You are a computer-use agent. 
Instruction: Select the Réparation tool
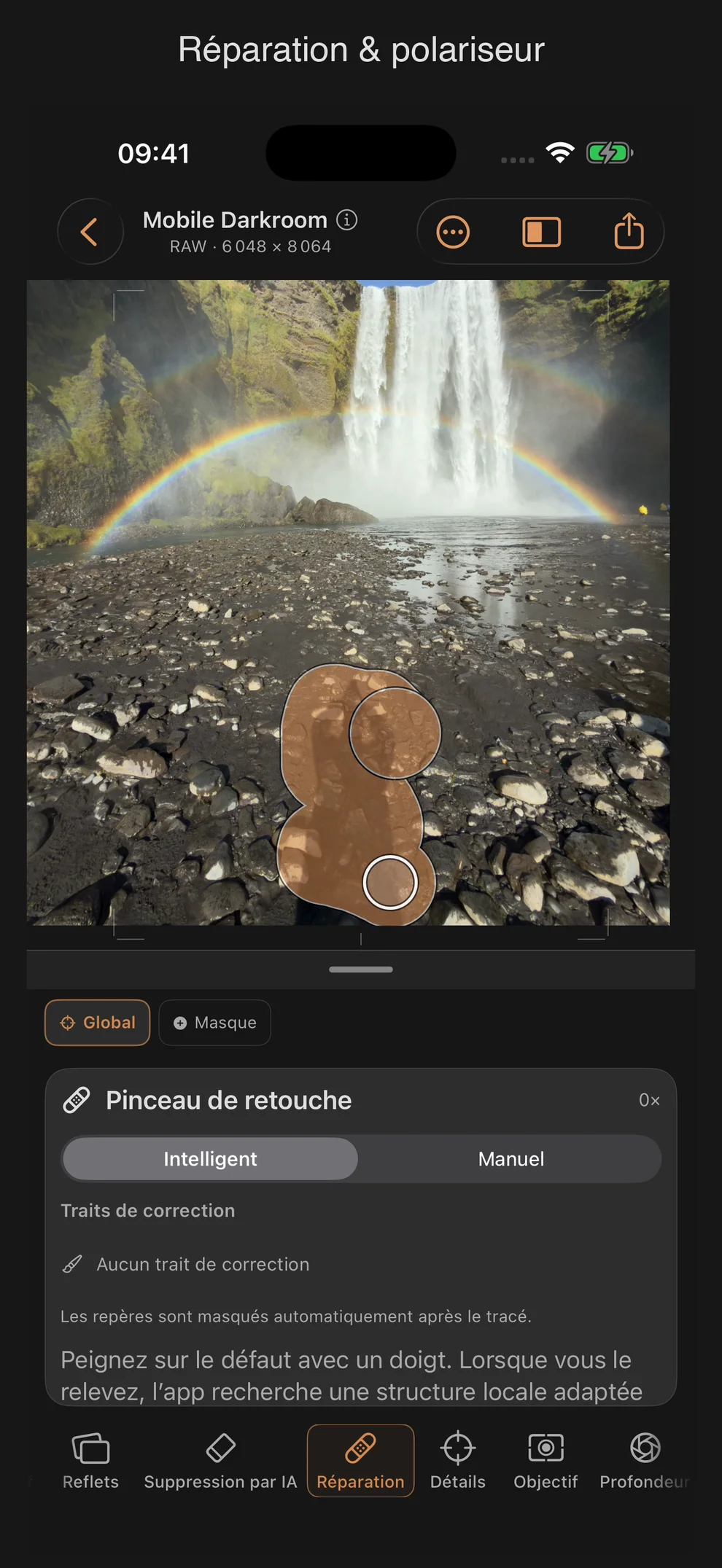360,1462
